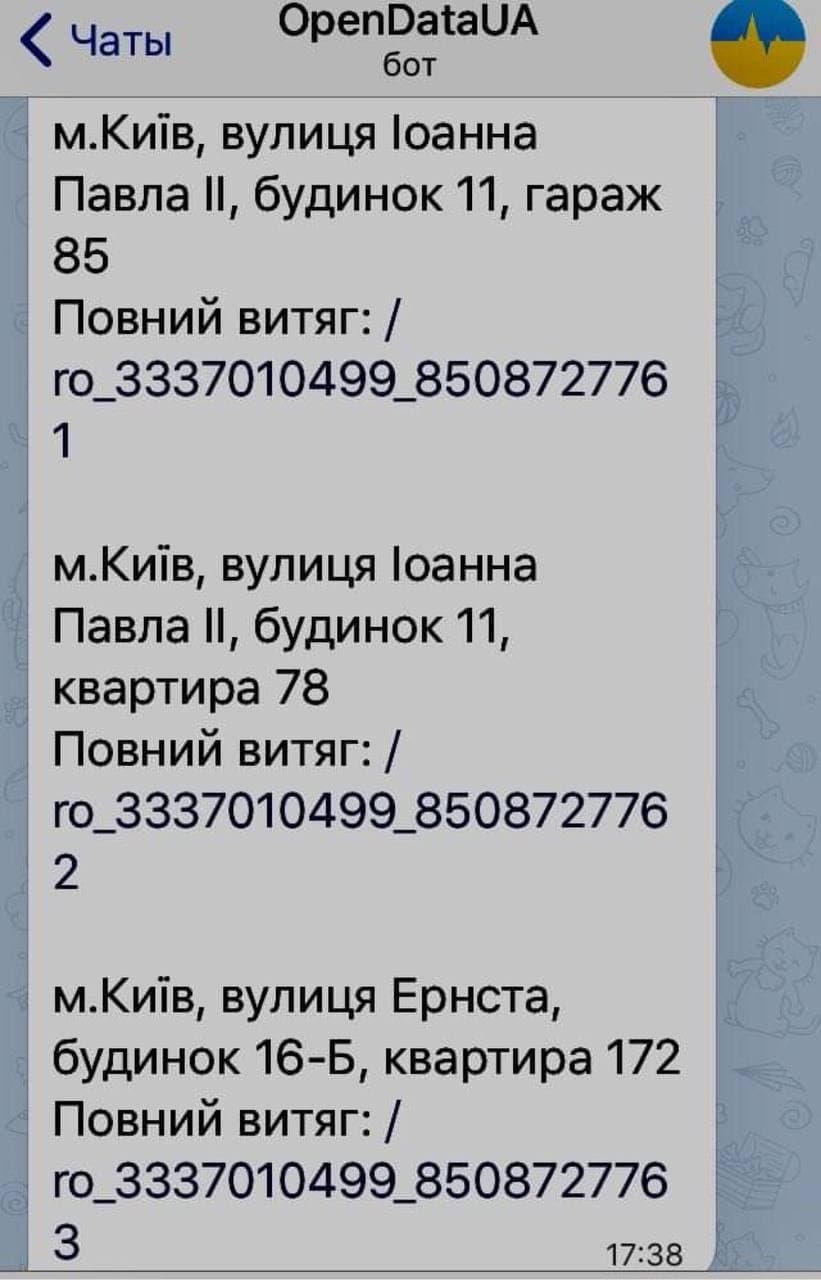Open the OpenDataUA bot title info
The height and width of the screenshot is (1280, 821).
click(408, 40)
